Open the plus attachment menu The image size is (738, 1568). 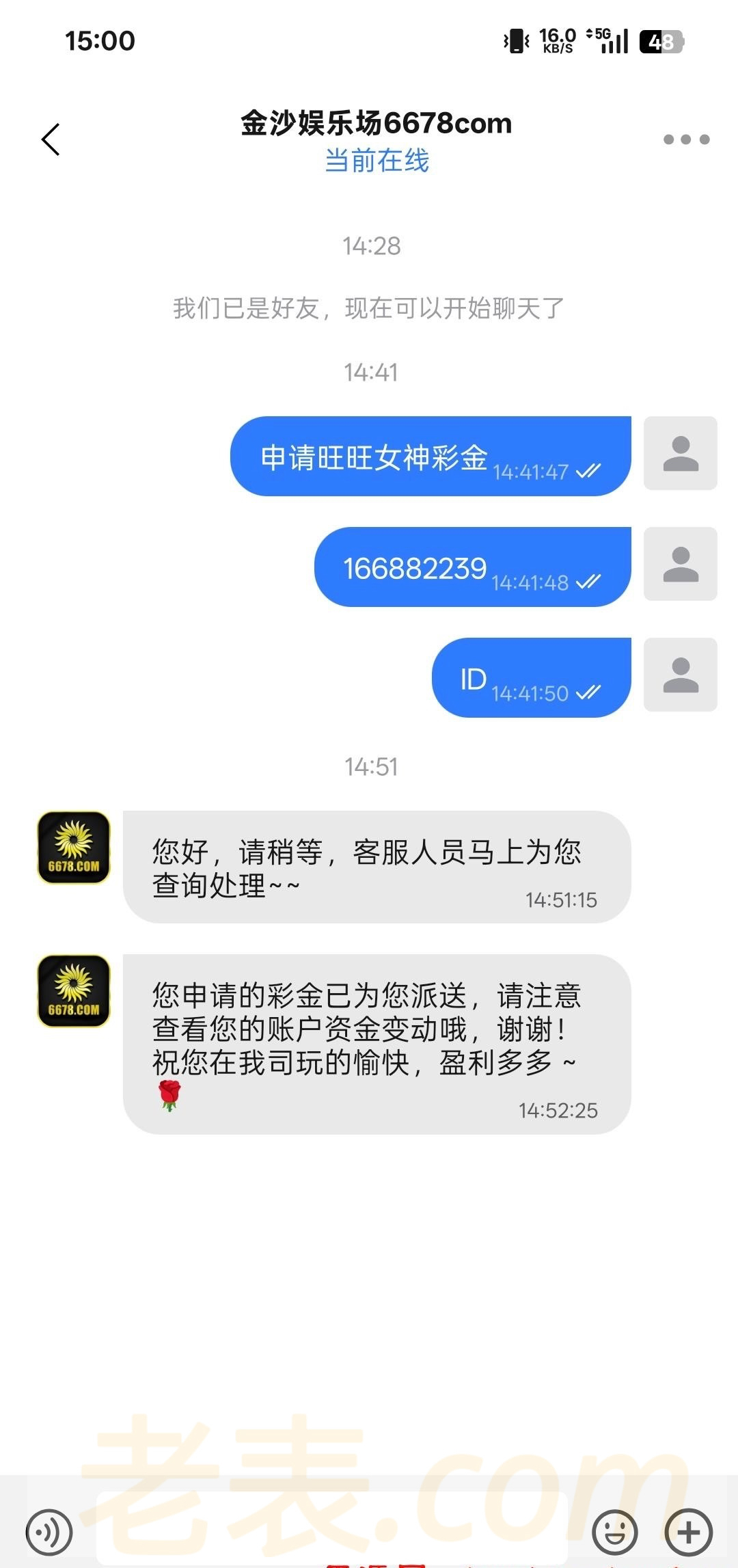688,1532
